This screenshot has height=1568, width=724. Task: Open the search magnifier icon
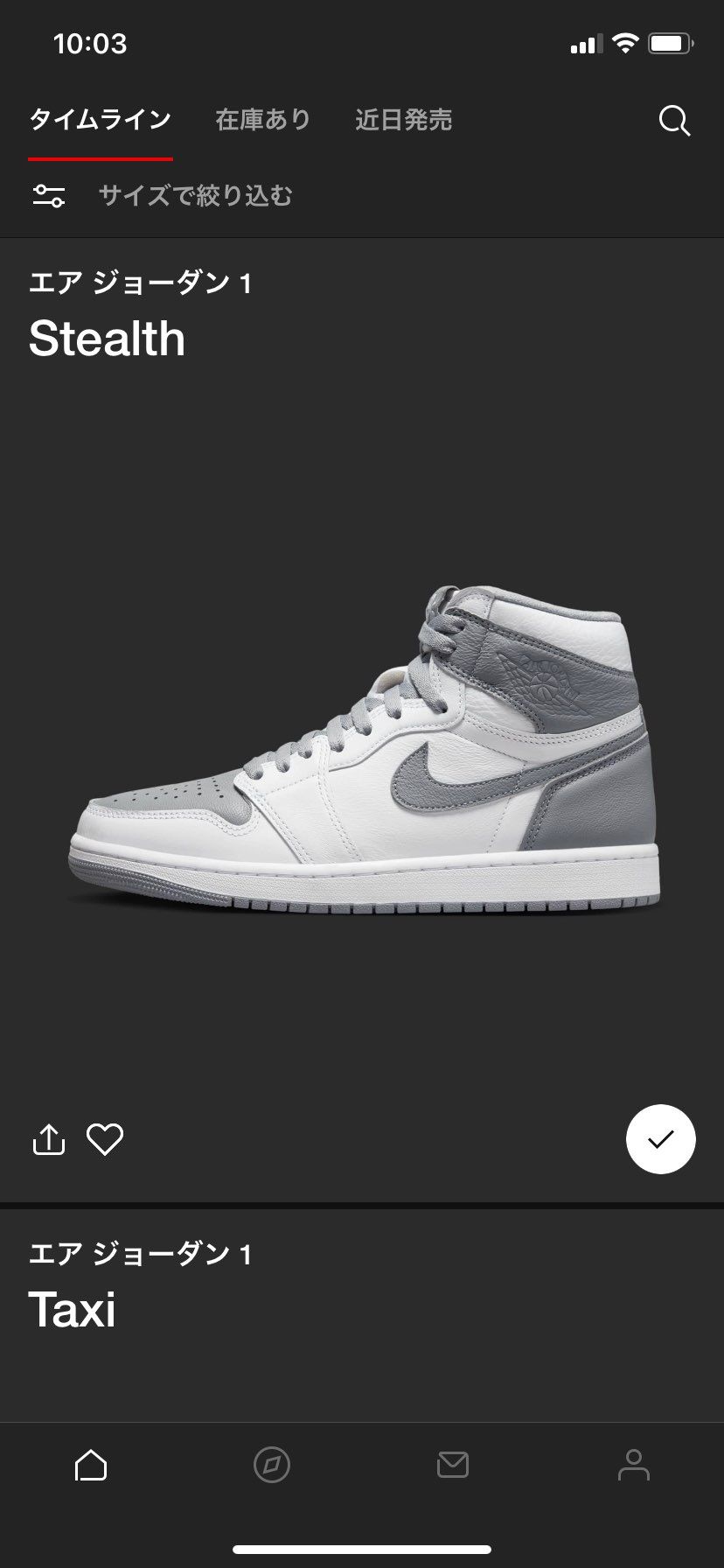pyautogui.click(x=674, y=121)
